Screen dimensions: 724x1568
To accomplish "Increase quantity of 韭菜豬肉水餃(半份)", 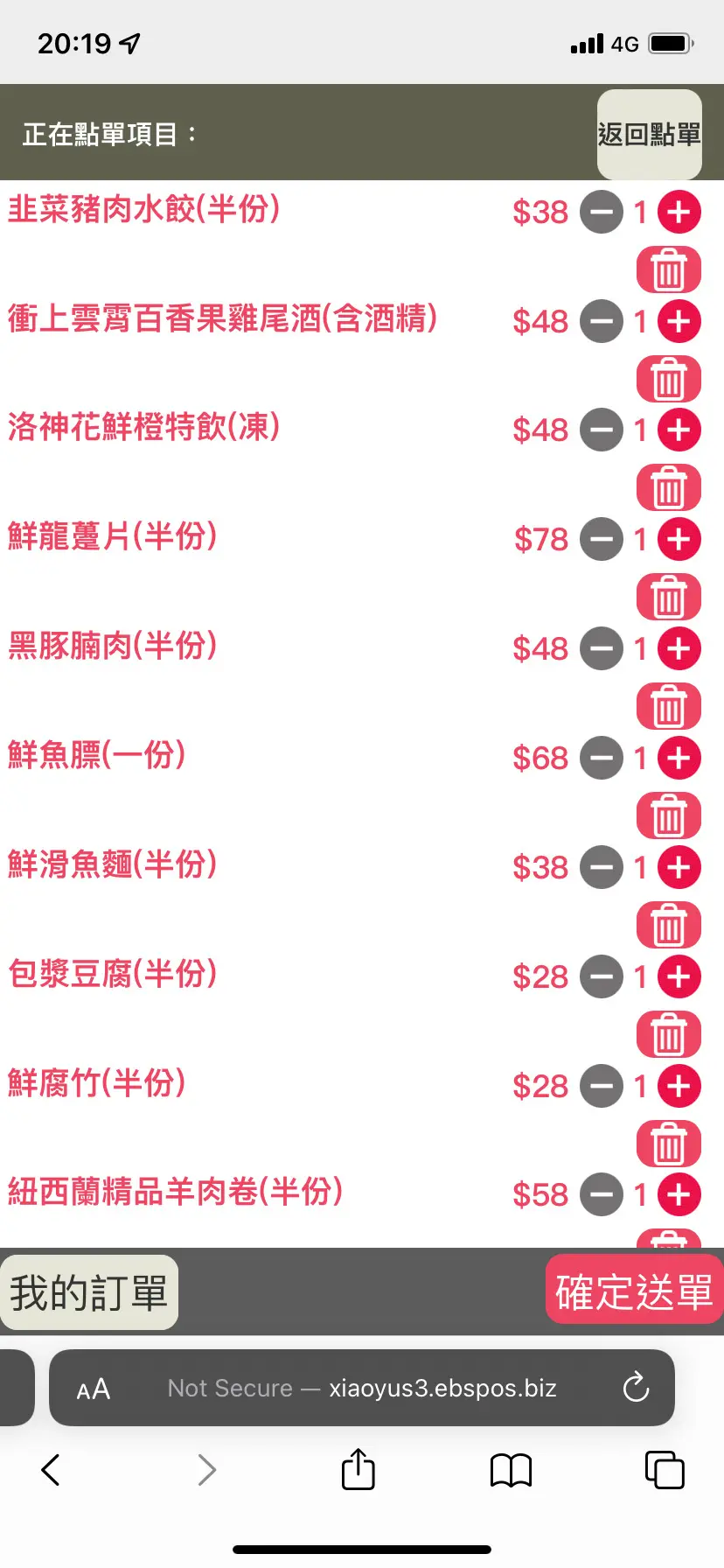I will (x=679, y=212).
